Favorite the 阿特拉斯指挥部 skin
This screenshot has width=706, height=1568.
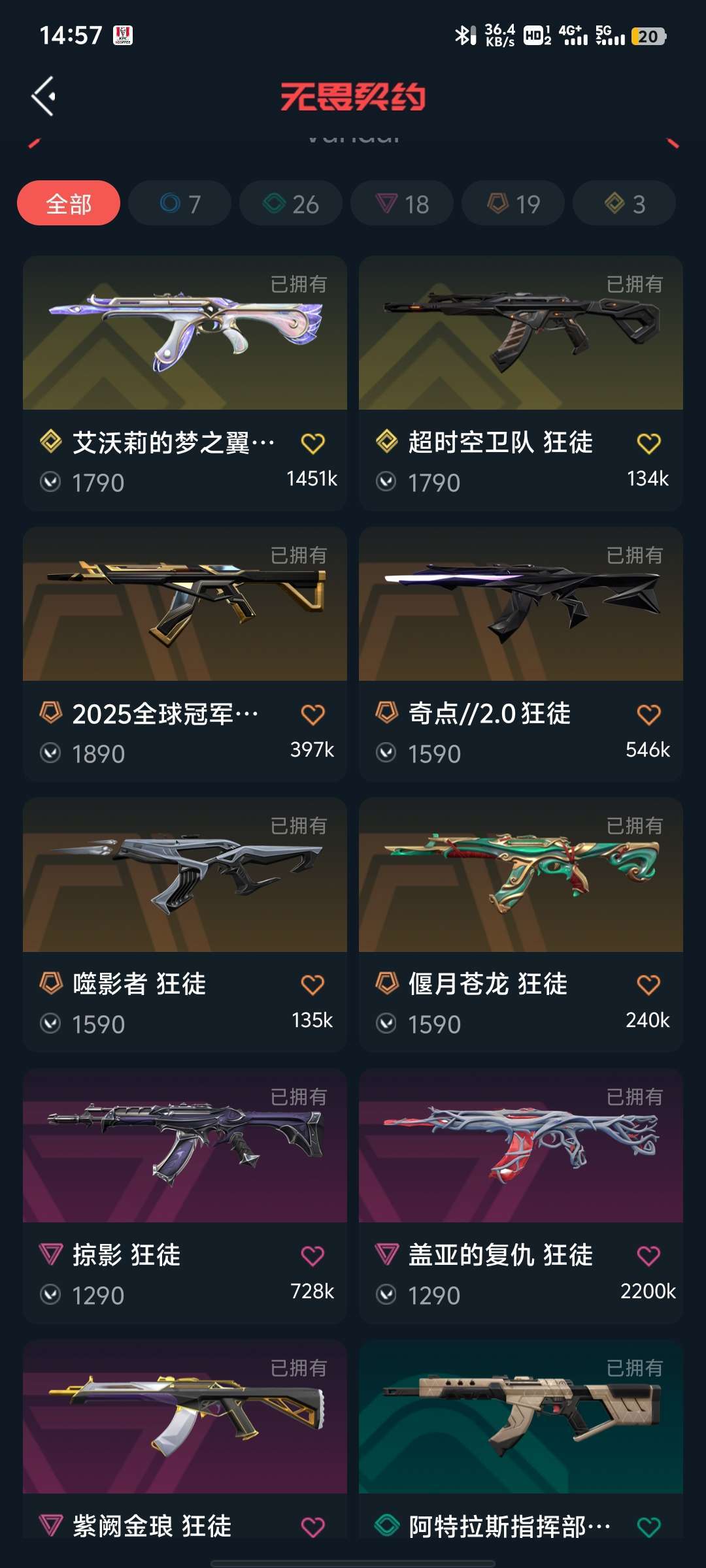point(648,1527)
